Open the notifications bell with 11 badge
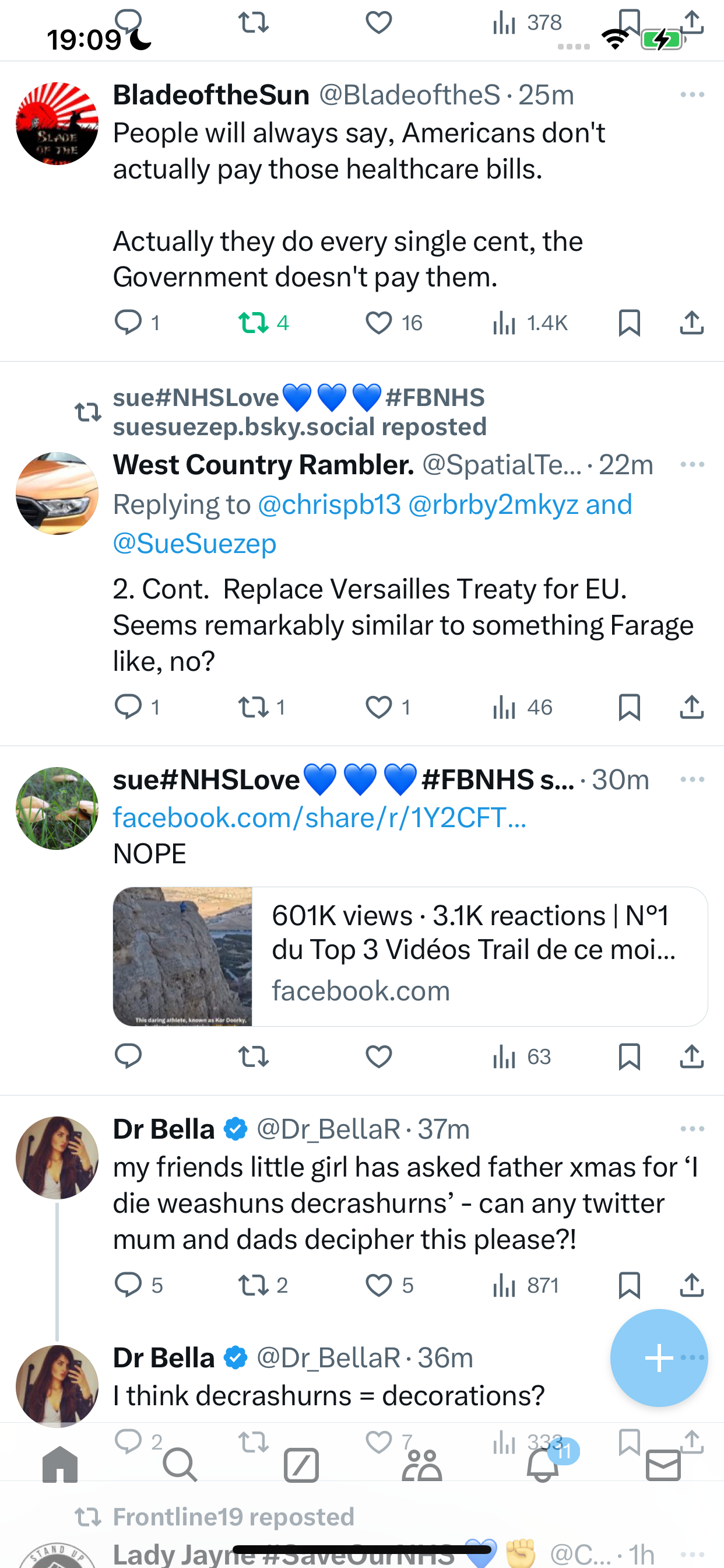The image size is (724, 1568). click(543, 1464)
